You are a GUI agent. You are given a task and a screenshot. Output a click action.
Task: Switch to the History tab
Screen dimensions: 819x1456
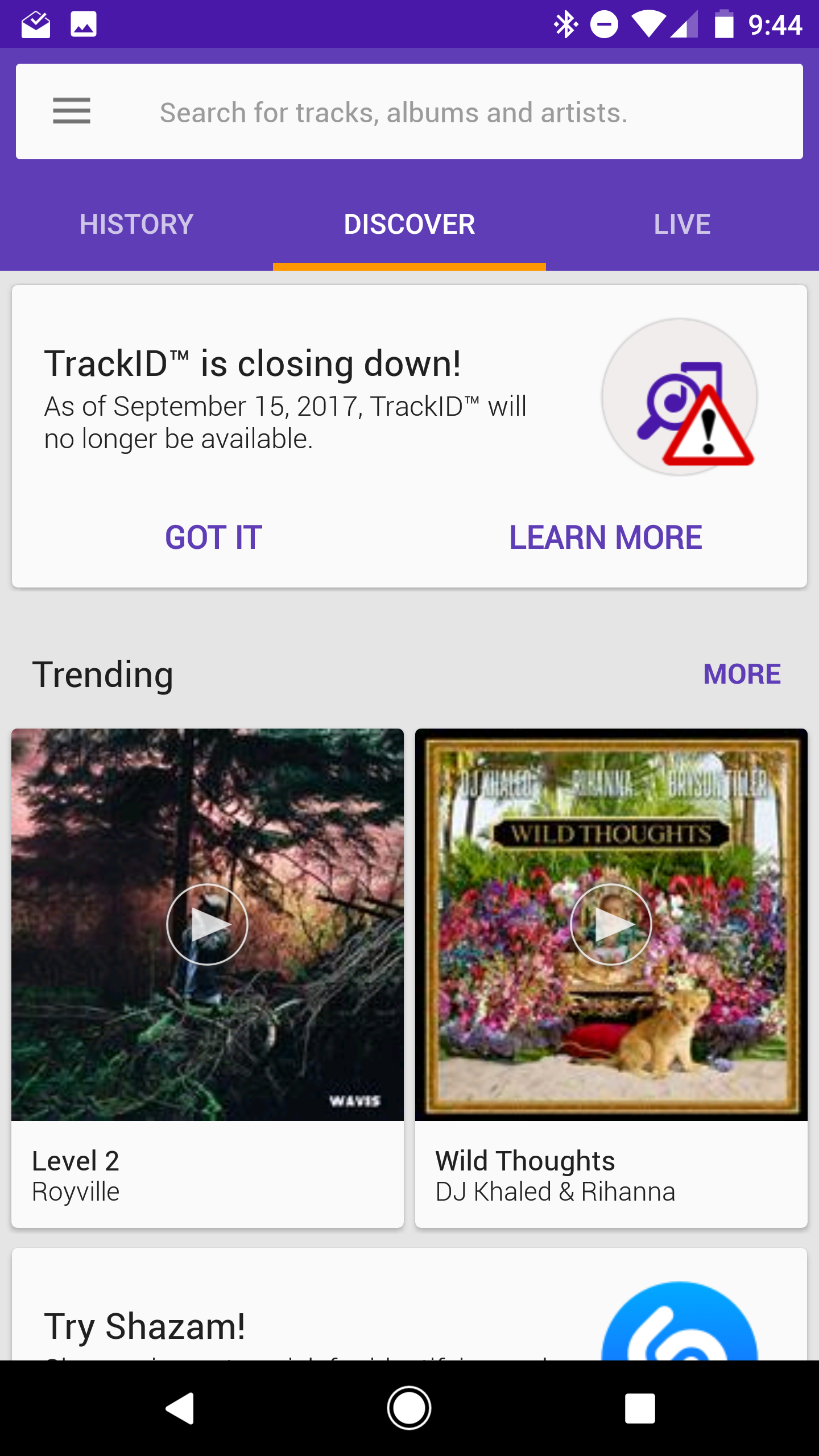coord(136,224)
